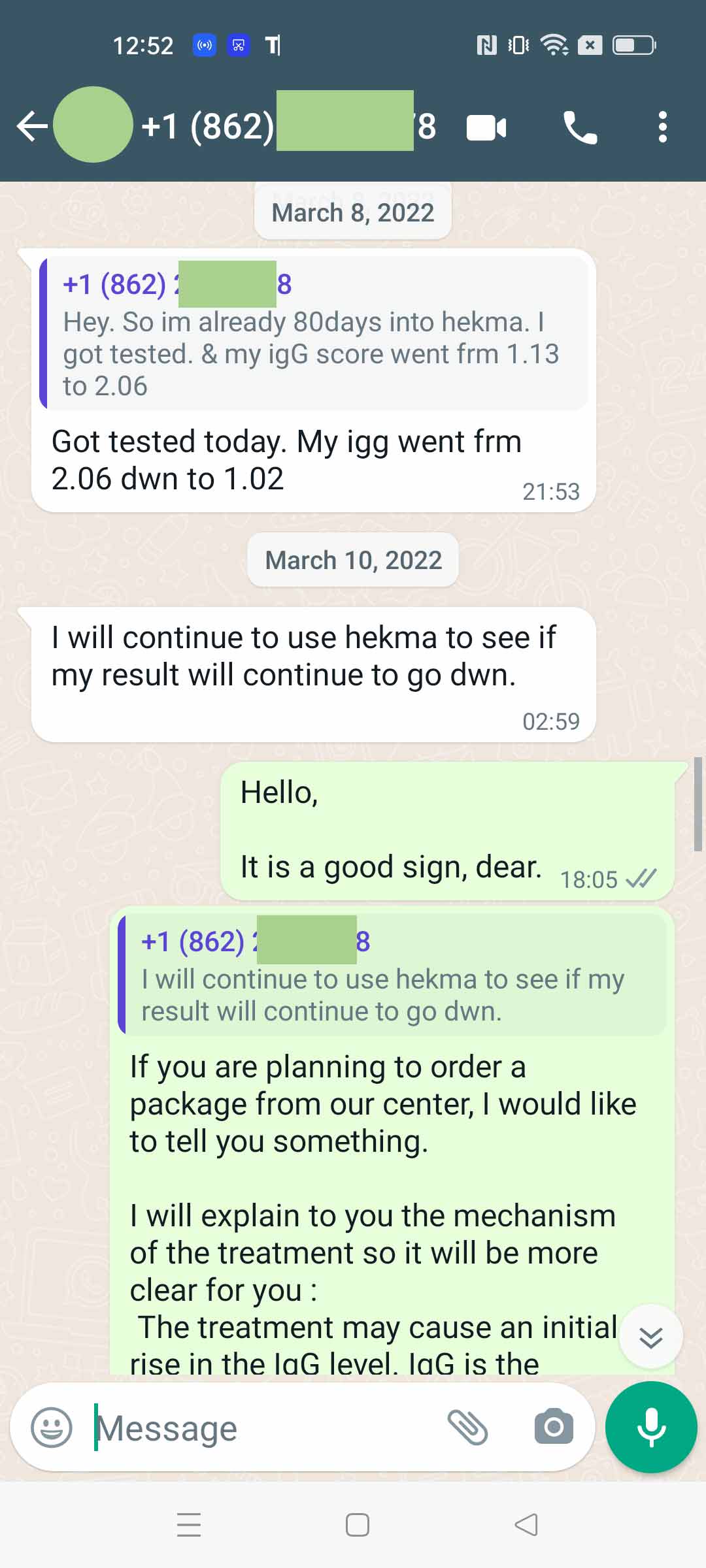Viewport: 706px width, 1568px height.
Task: Open the three-dot overflow menu
Action: coord(663,127)
